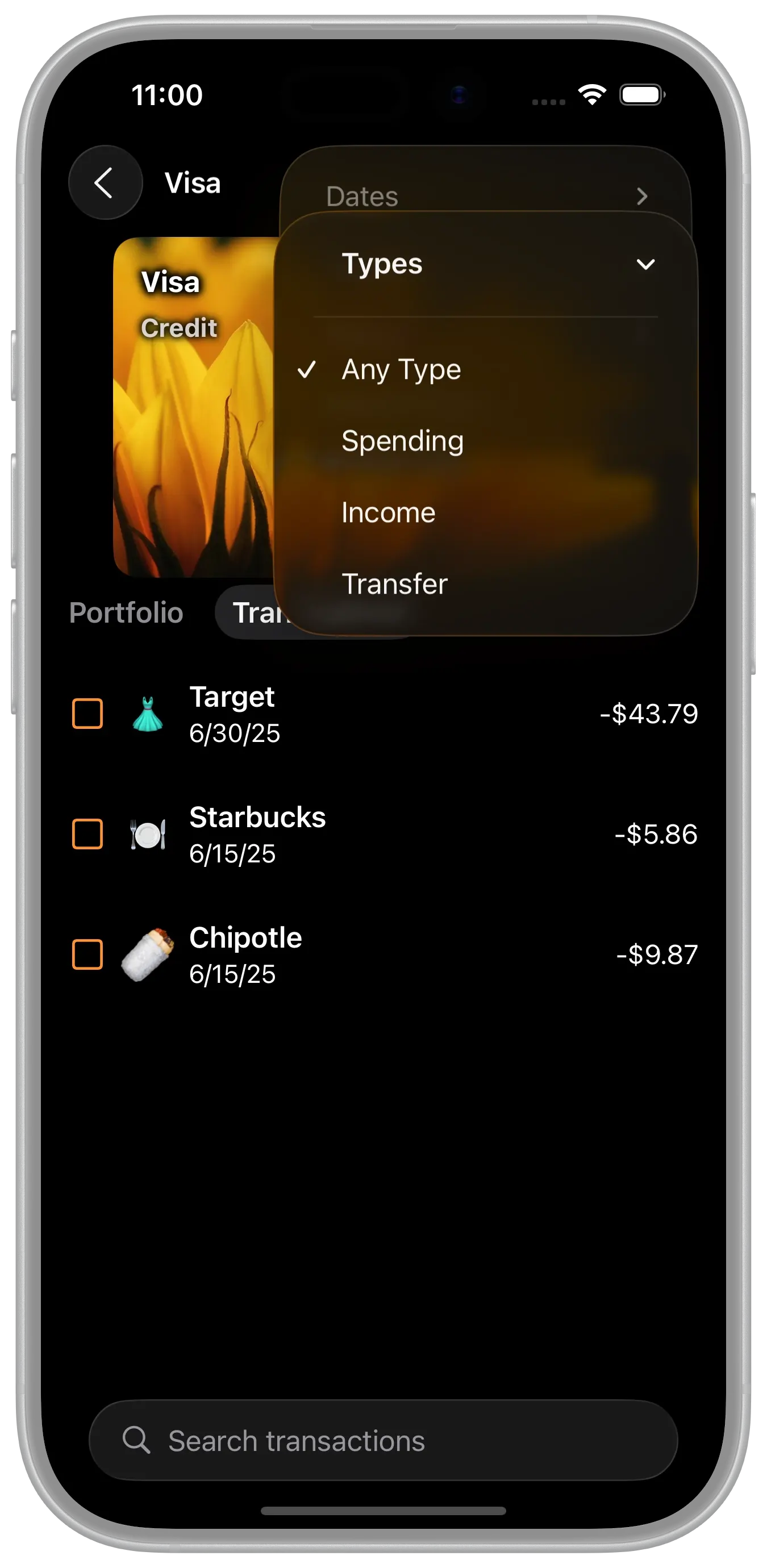Go back using the arrow button

pyautogui.click(x=105, y=182)
